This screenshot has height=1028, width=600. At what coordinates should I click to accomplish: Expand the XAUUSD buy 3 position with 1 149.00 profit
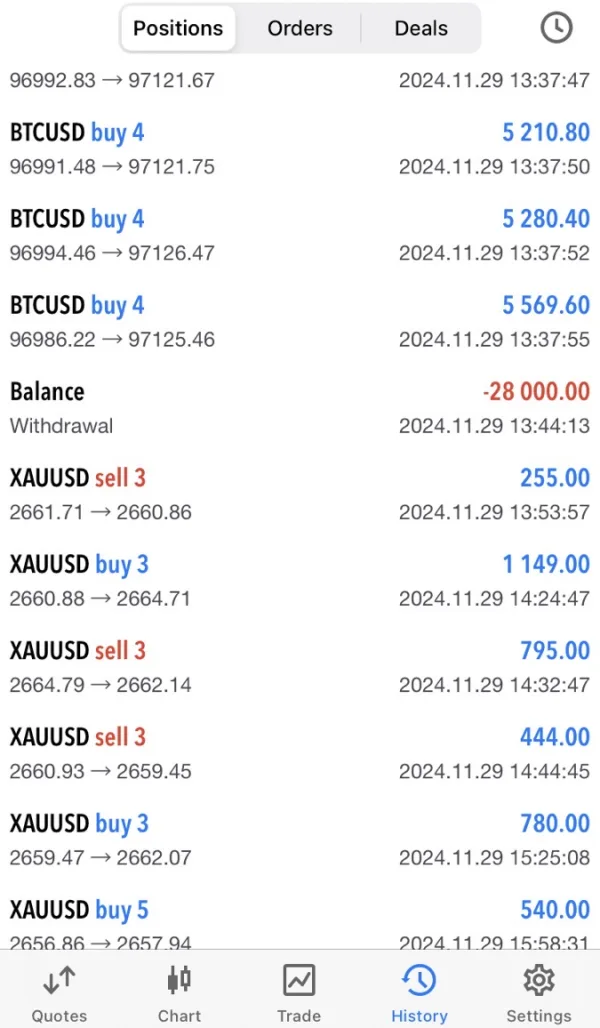300,581
